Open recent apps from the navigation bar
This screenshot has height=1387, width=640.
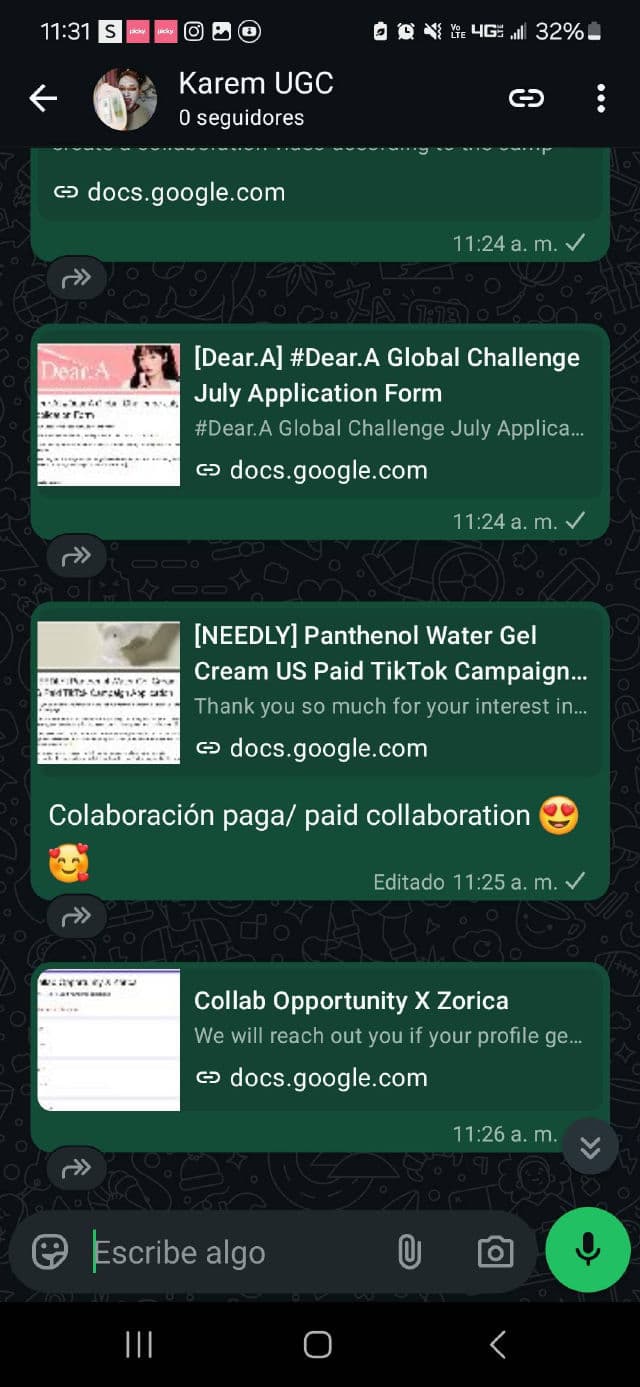(x=139, y=1345)
